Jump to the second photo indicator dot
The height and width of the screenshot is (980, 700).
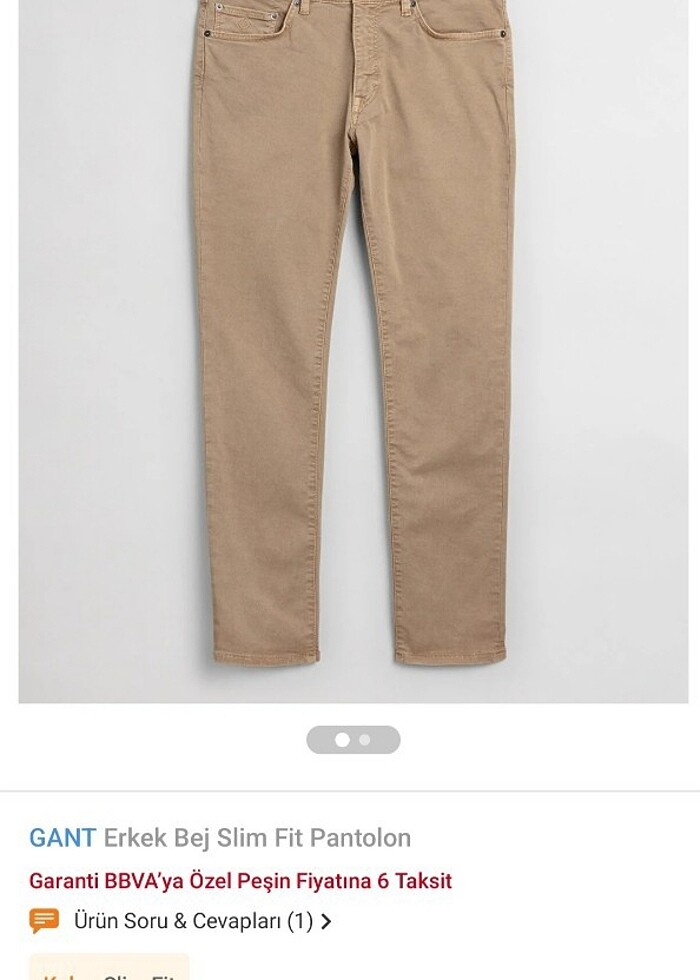[x=365, y=740]
